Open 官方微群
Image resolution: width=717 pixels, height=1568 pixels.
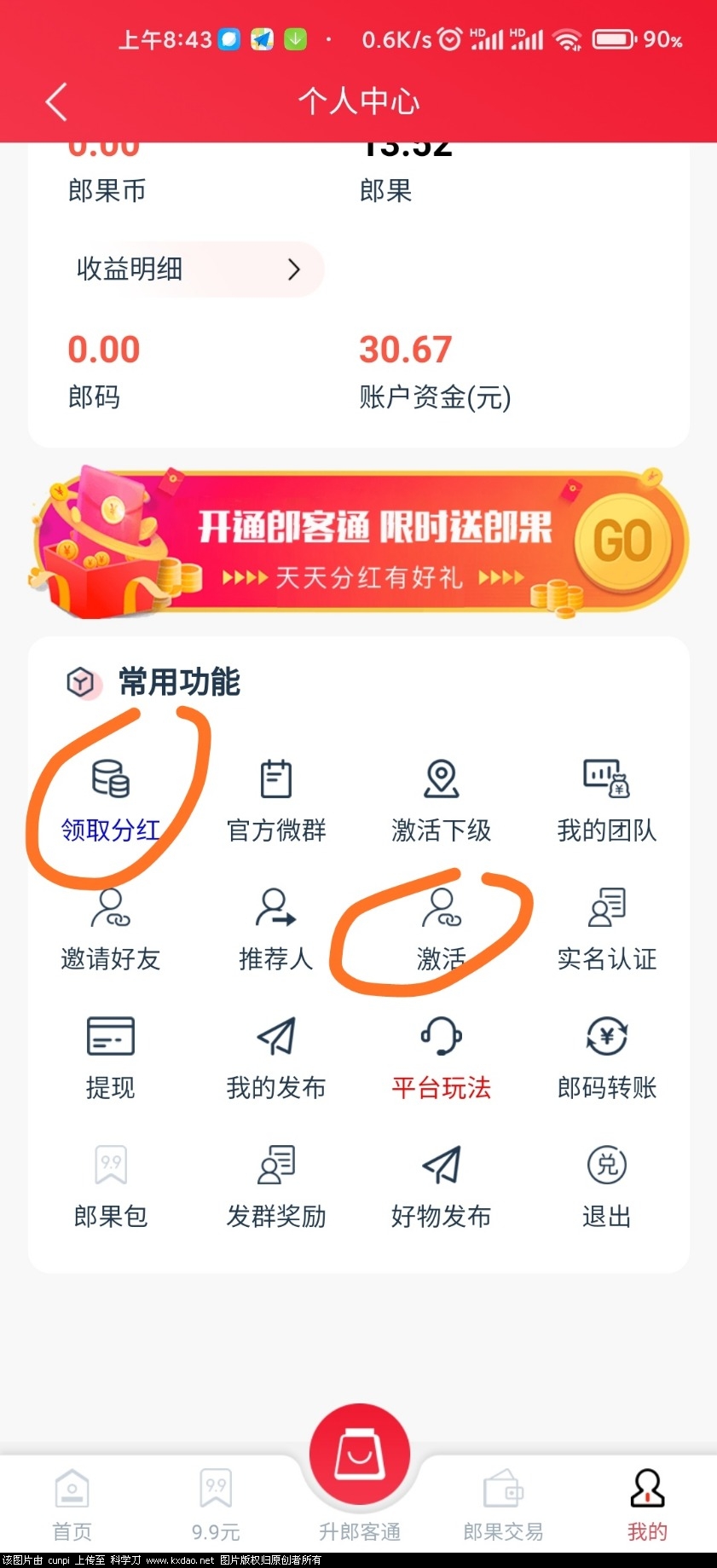[275, 800]
